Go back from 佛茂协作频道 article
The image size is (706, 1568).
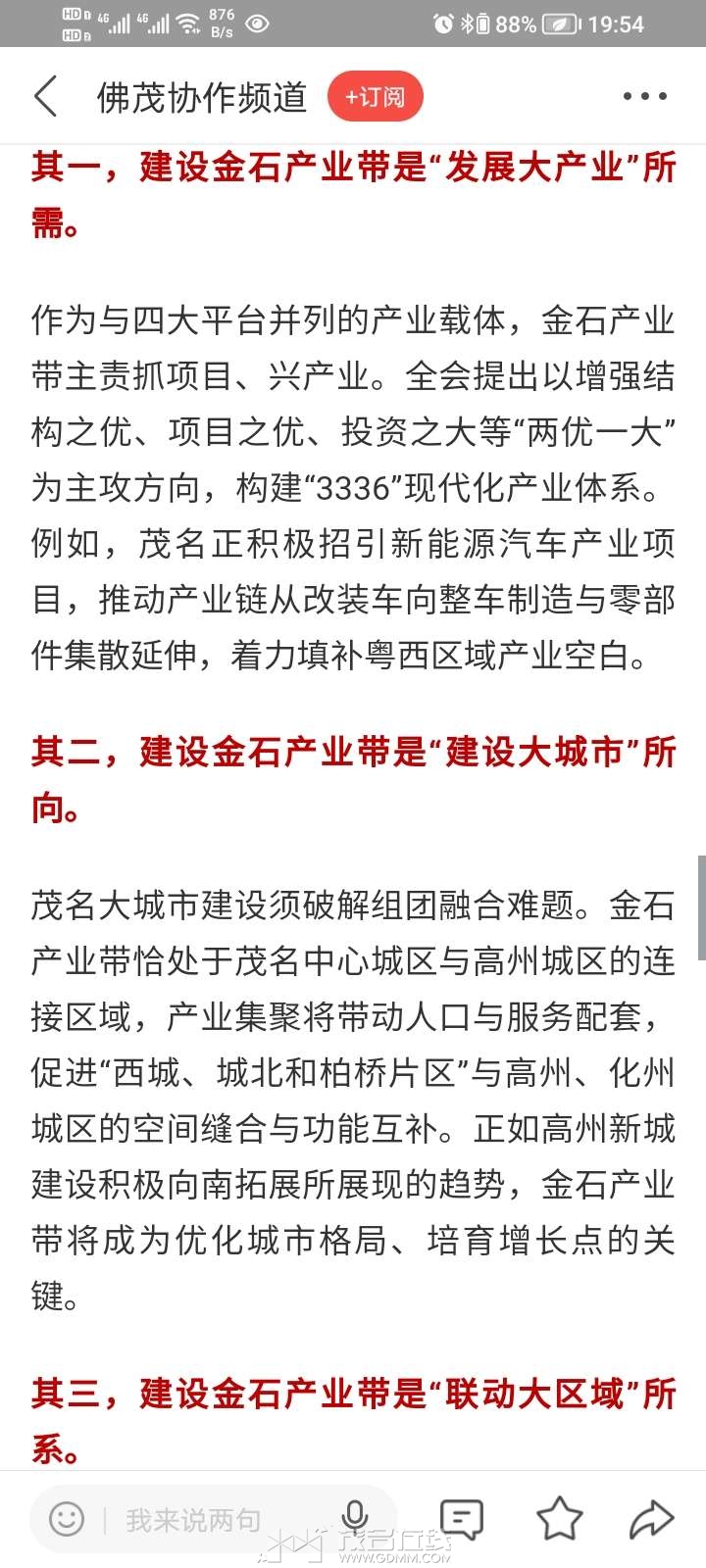pos(46,97)
